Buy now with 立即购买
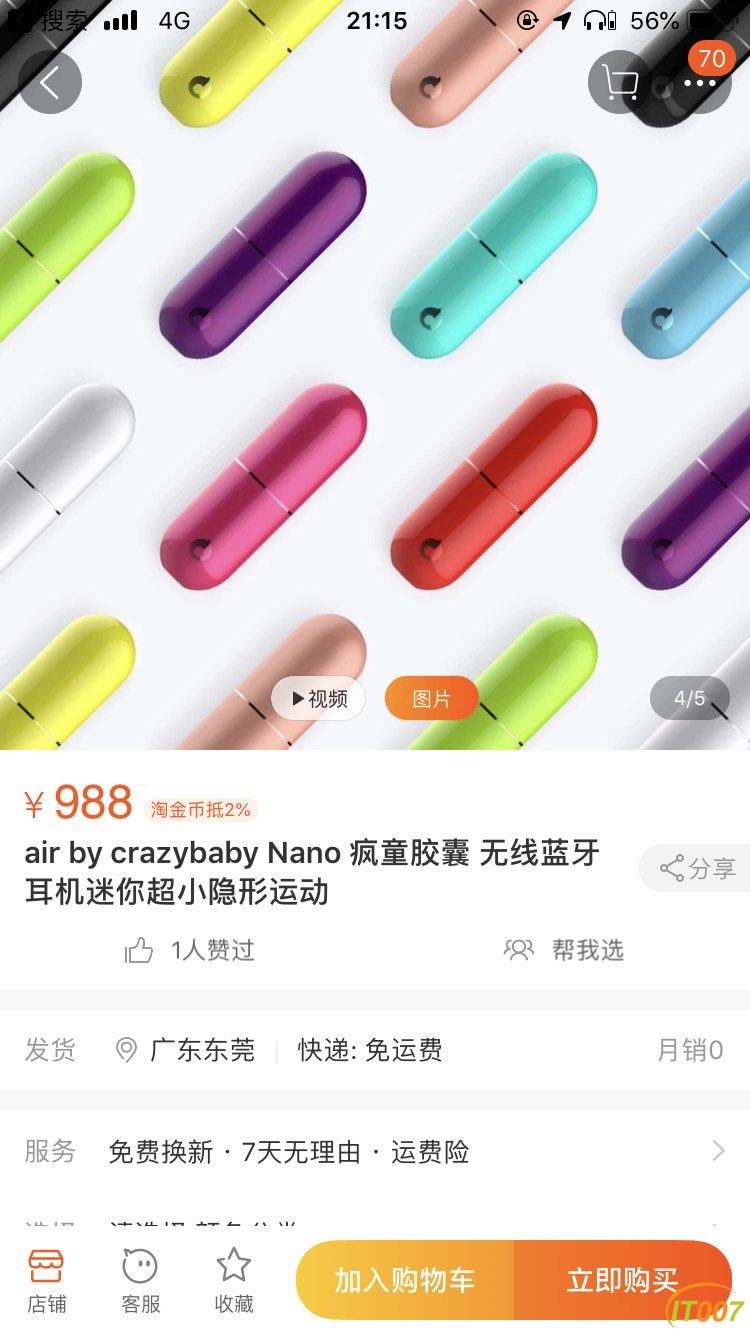The width and height of the screenshot is (750, 1334). click(x=622, y=1280)
